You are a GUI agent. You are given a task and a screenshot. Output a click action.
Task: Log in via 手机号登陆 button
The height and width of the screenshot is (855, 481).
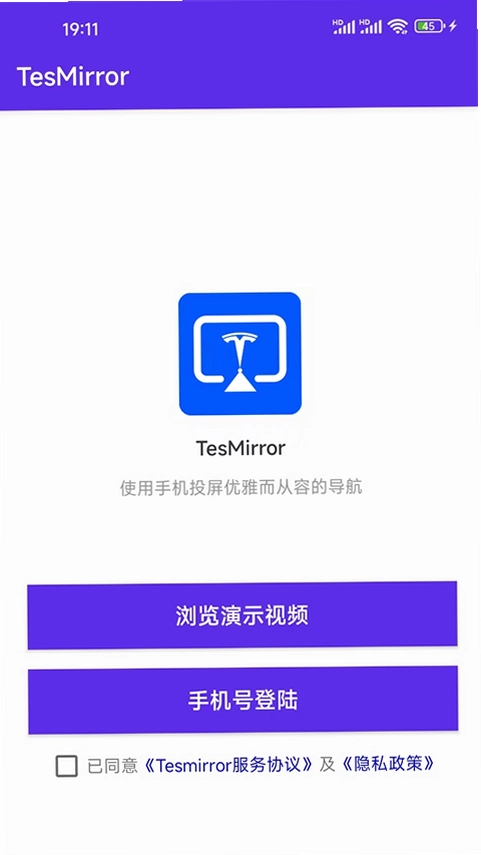click(243, 700)
